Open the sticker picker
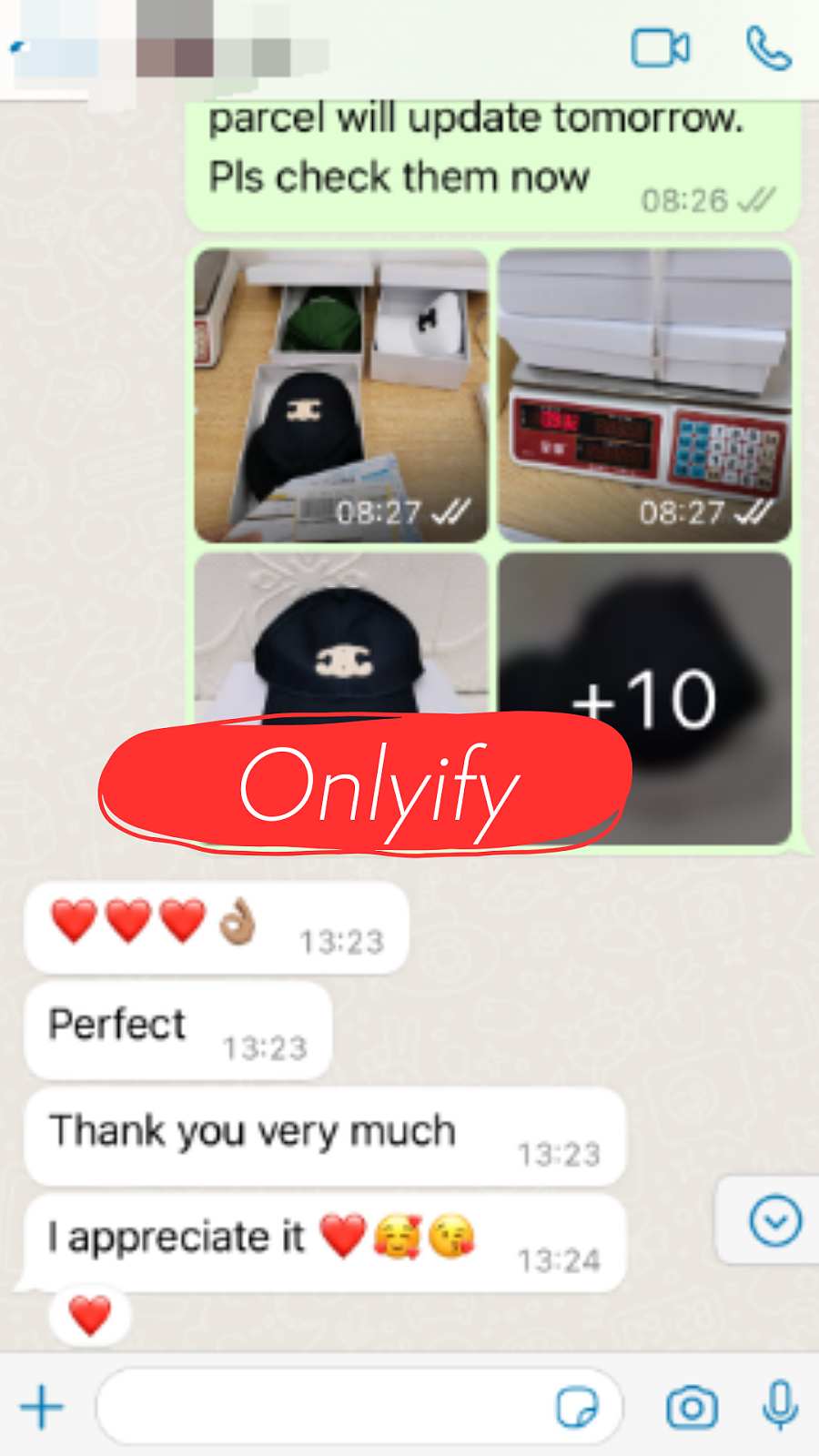 578,1408
